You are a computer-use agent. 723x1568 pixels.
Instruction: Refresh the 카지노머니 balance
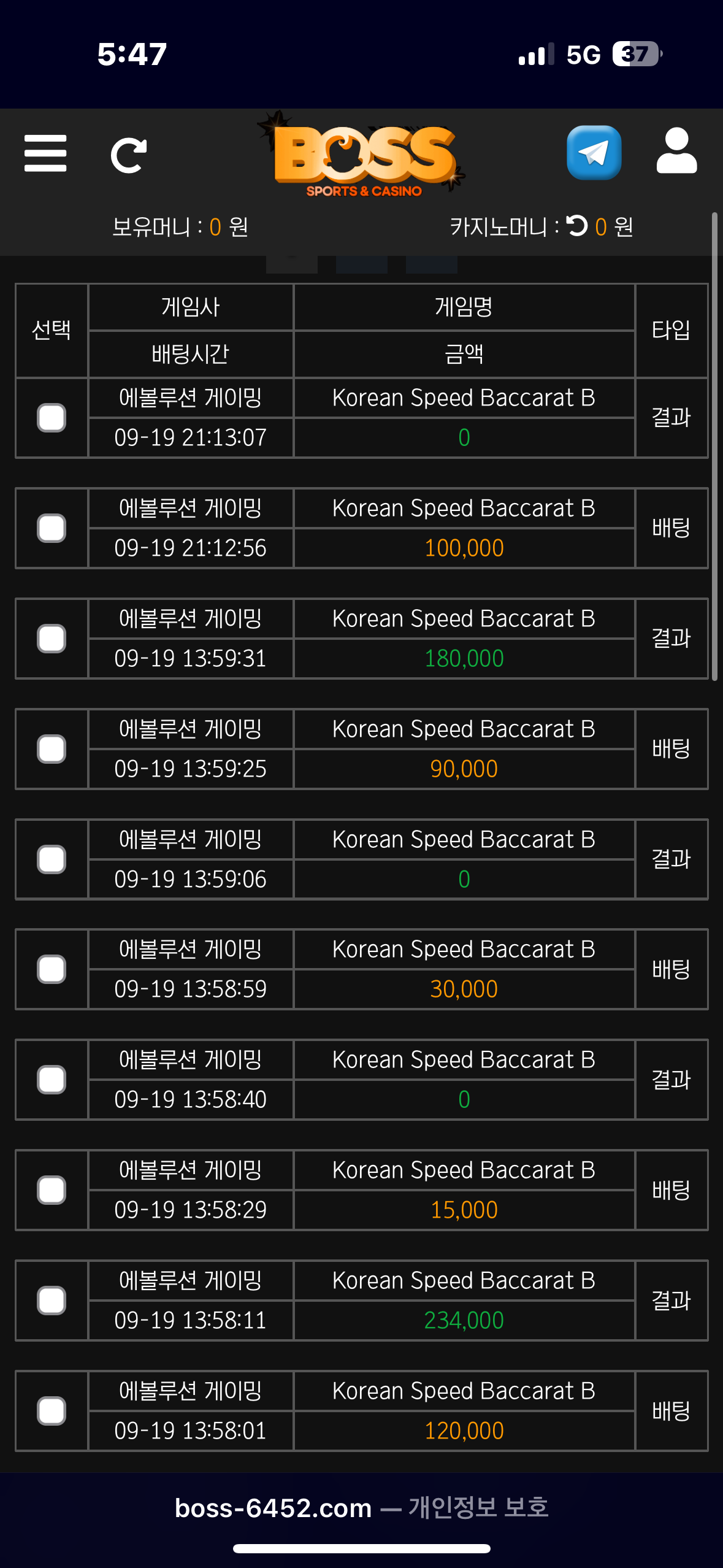click(x=576, y=226)
